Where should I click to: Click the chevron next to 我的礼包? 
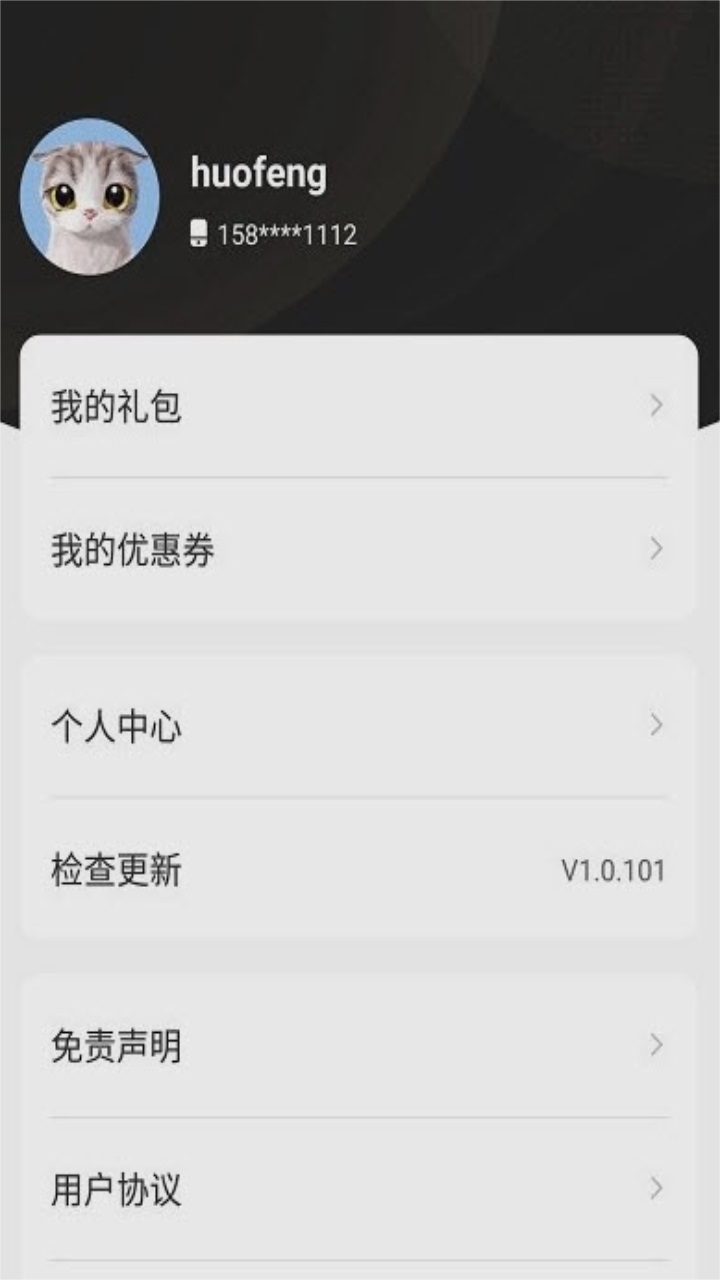point(657,405)
